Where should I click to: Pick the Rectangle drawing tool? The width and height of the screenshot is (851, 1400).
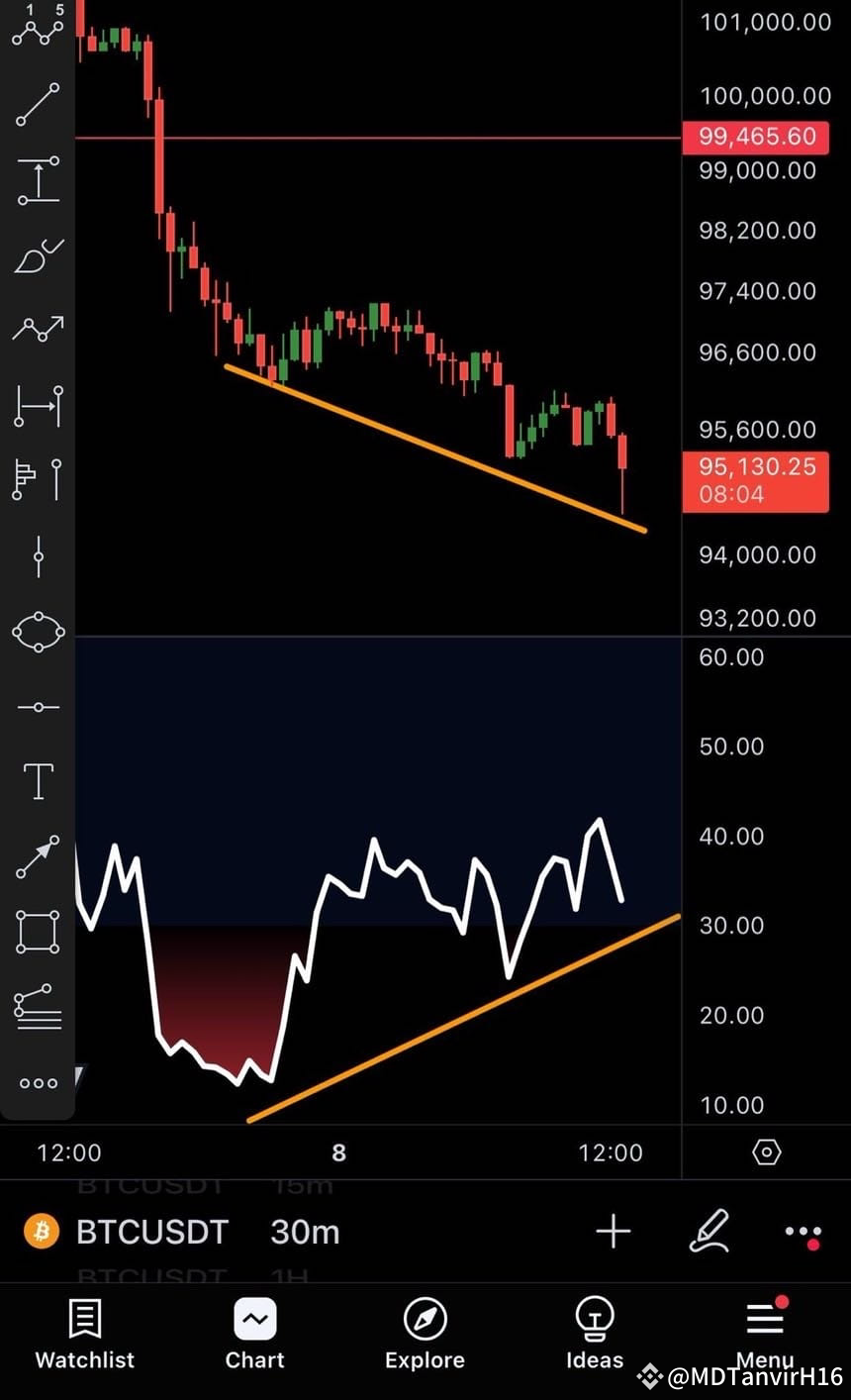click(x=38, y=931)
